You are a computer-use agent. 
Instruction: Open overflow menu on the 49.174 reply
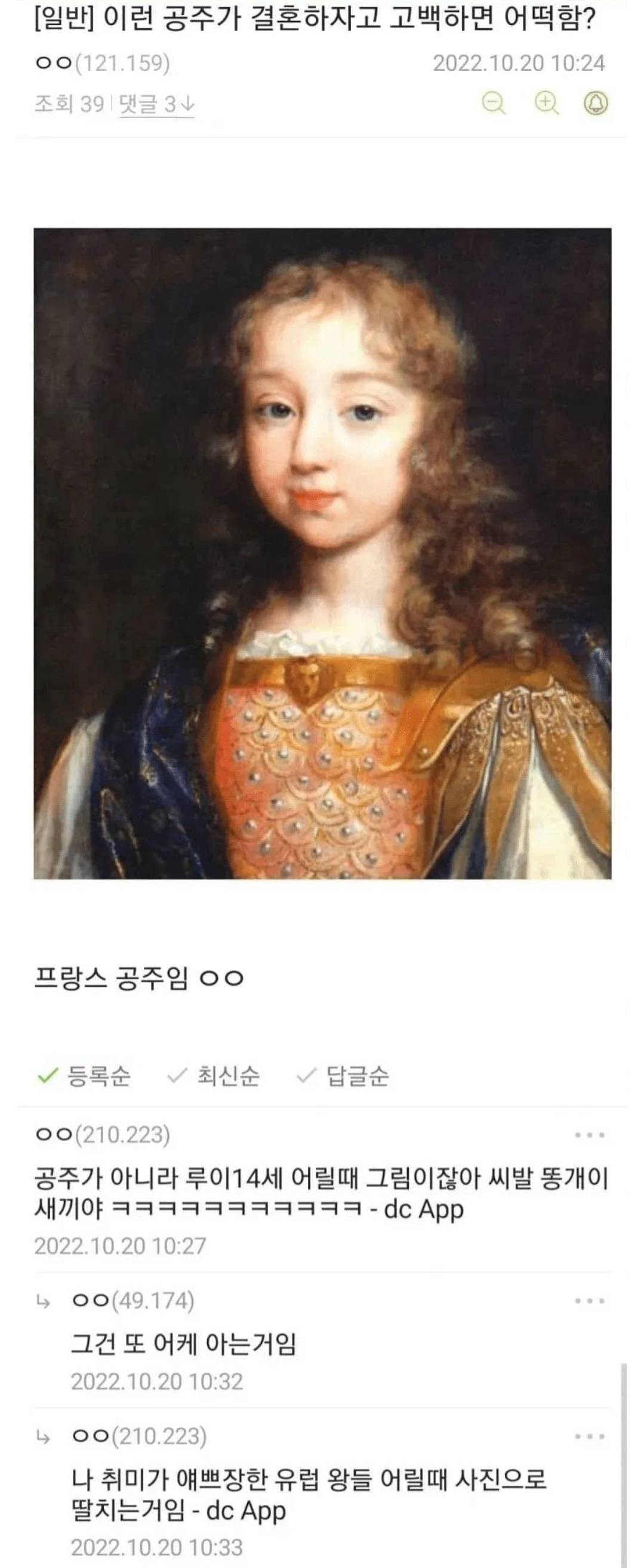point(590,1301)
